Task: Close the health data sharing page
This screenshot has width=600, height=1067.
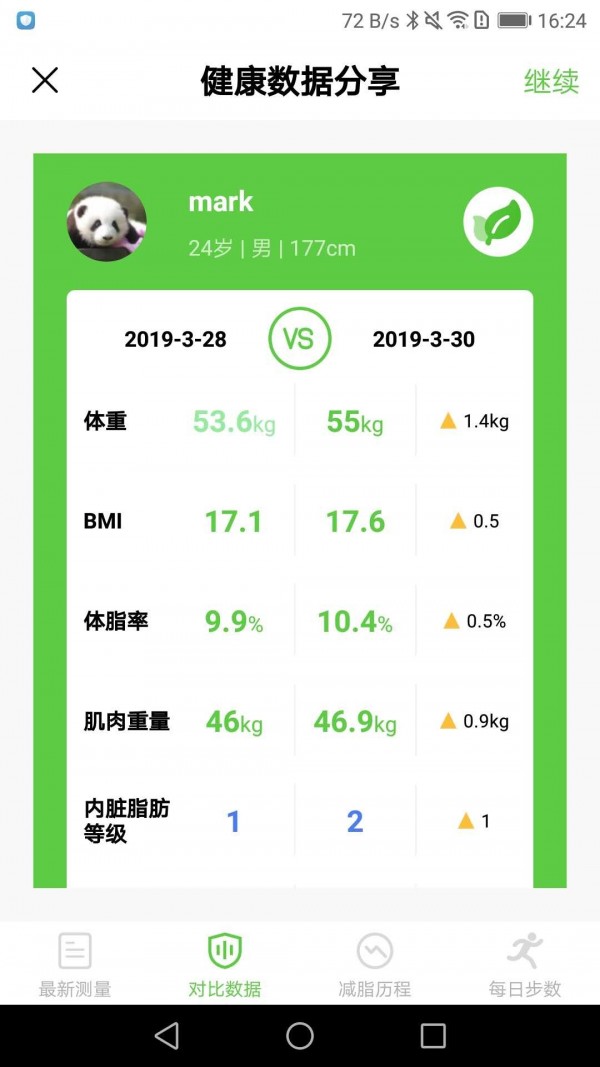Action: pos(45,80)
